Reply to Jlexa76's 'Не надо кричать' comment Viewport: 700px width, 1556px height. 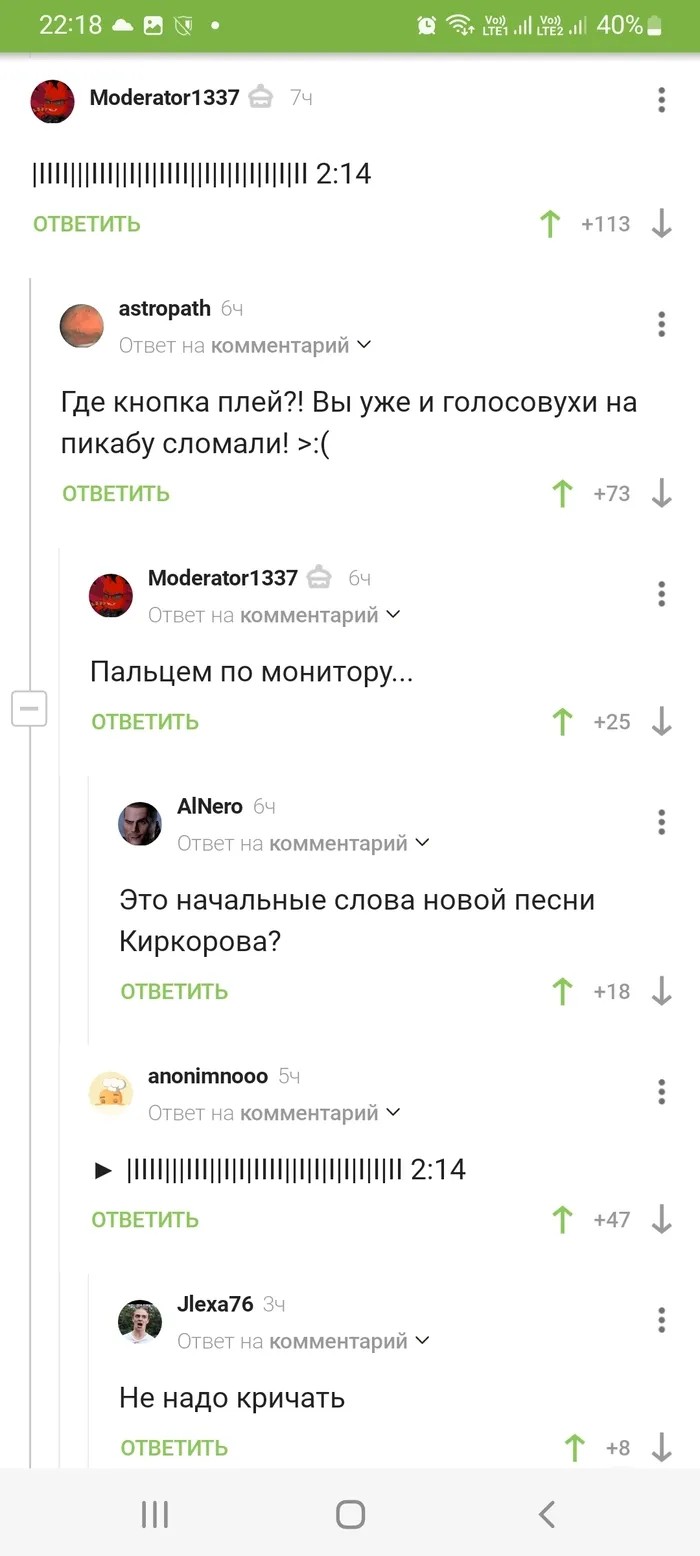pyautogui.click(x=174, y=1448)
